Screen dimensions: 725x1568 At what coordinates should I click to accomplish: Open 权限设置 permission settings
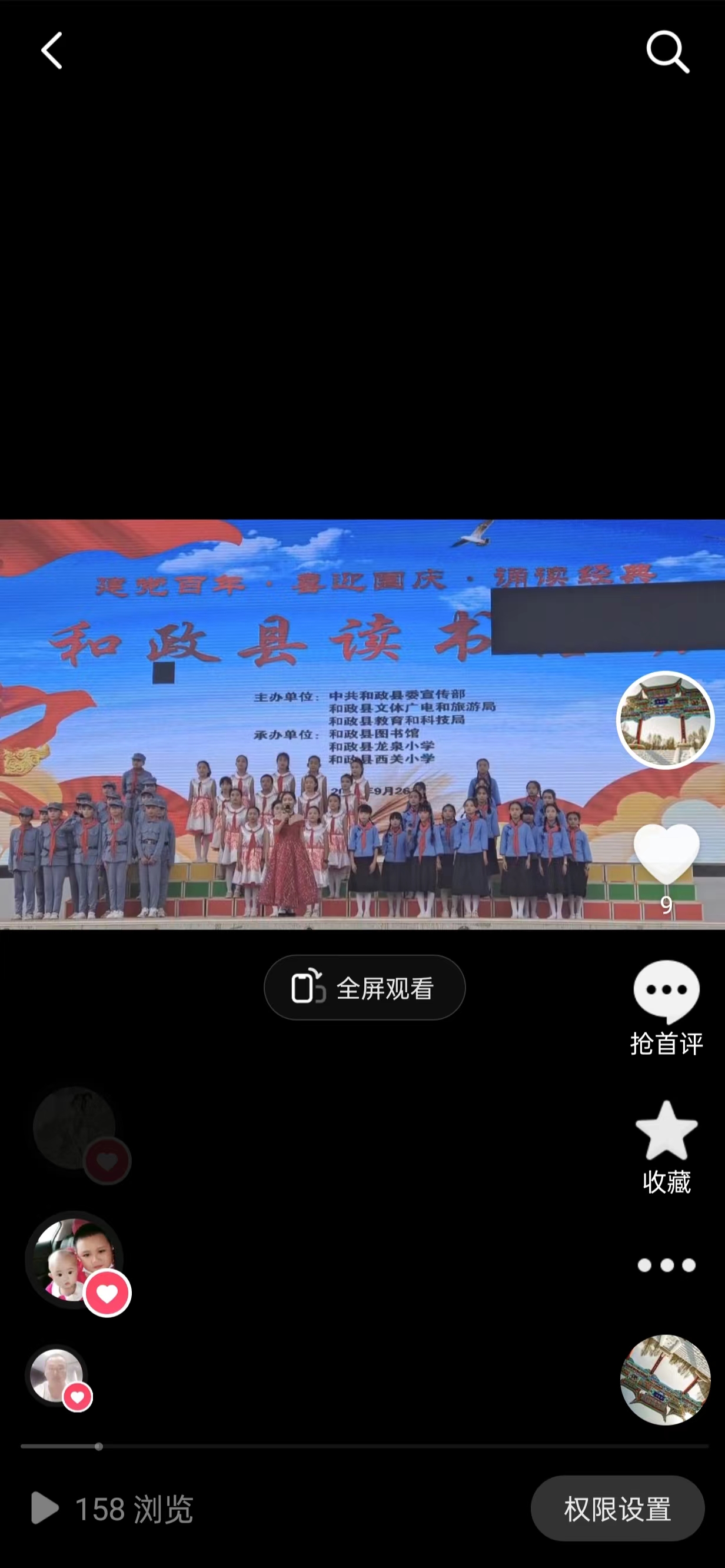617,1509
